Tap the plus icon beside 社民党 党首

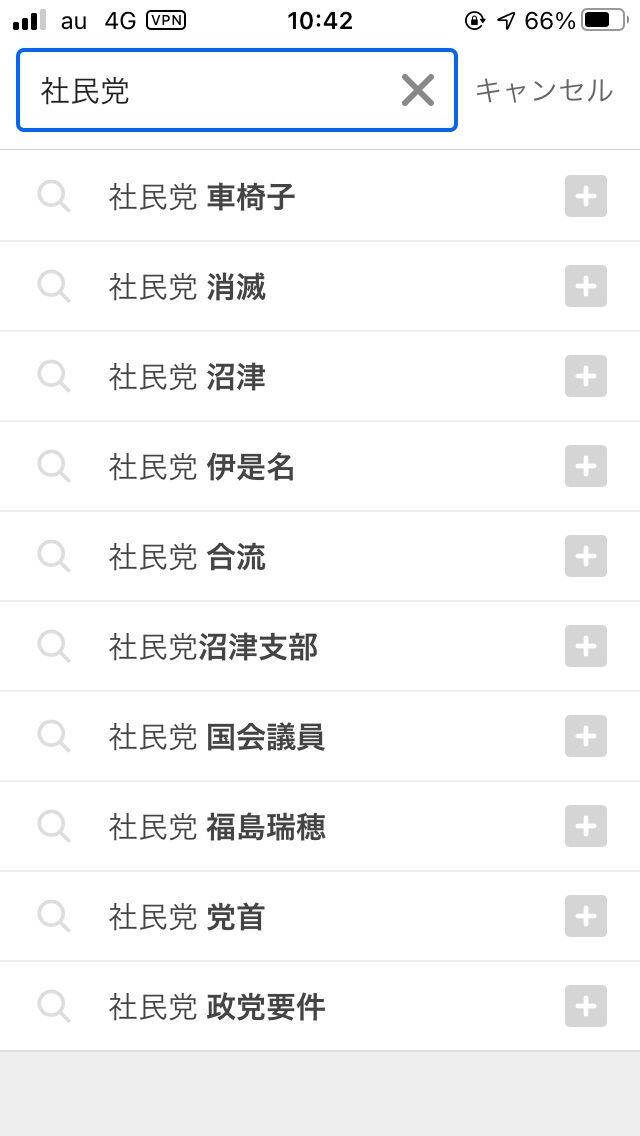click(586, 917)
